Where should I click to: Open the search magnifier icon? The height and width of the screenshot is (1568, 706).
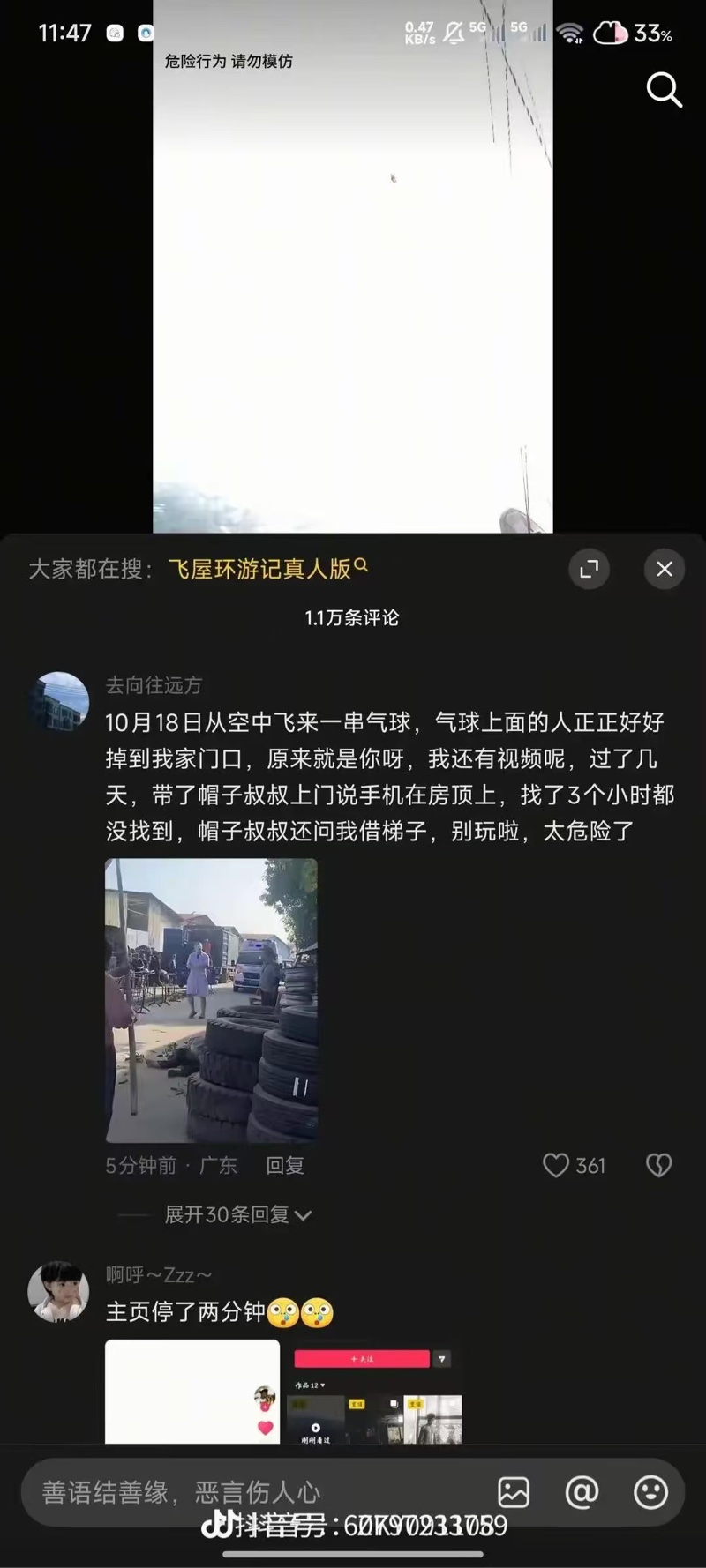664,89
